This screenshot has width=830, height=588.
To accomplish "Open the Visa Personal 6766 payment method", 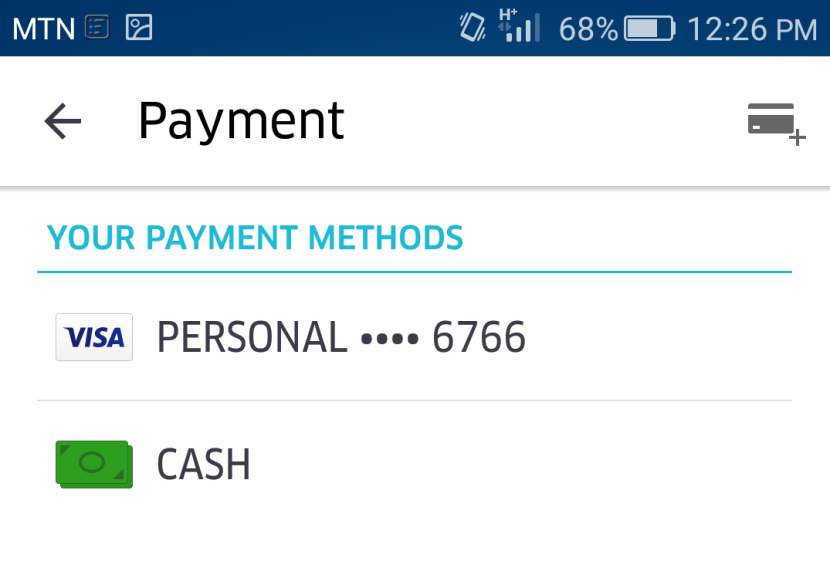I will click(x=340, y=338).
